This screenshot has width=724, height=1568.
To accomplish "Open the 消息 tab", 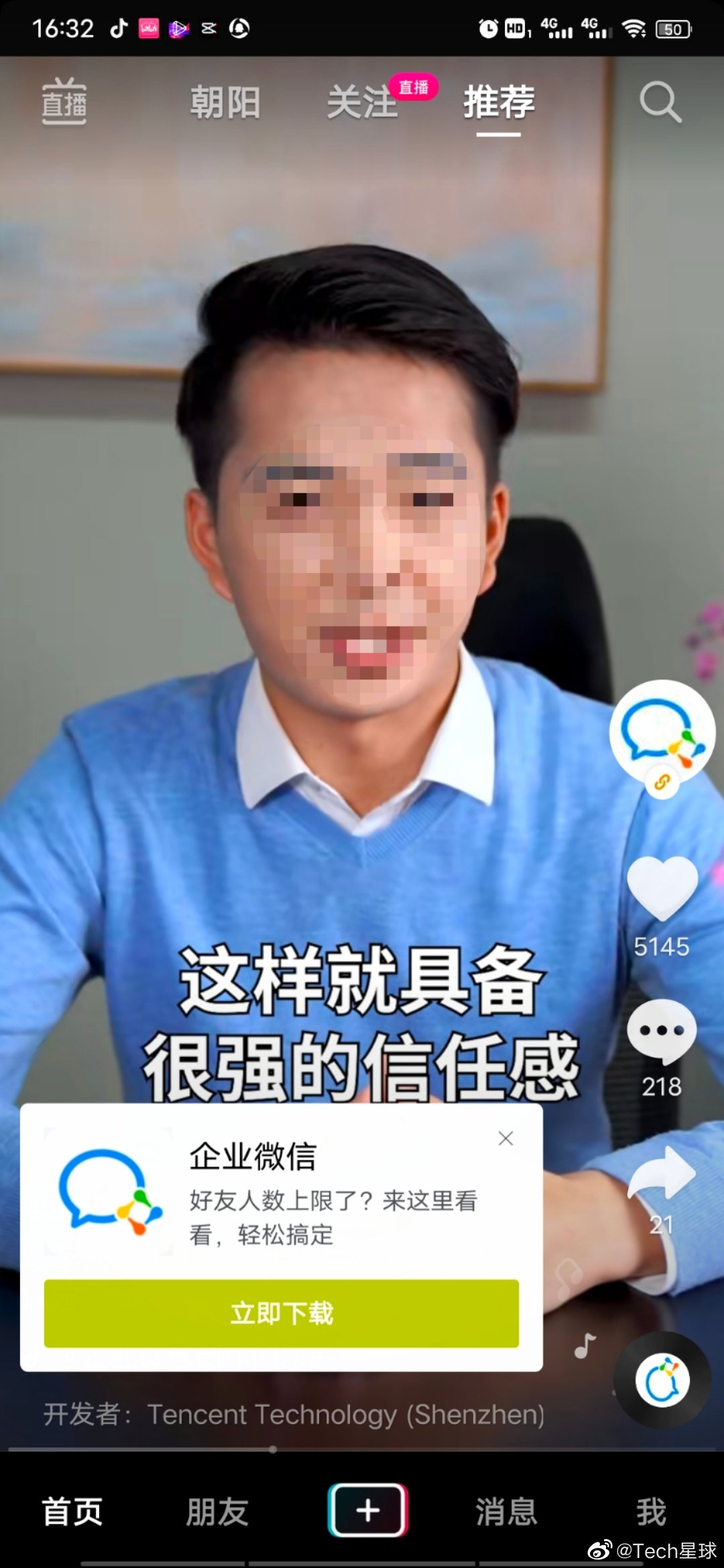I will point(507,1512).
